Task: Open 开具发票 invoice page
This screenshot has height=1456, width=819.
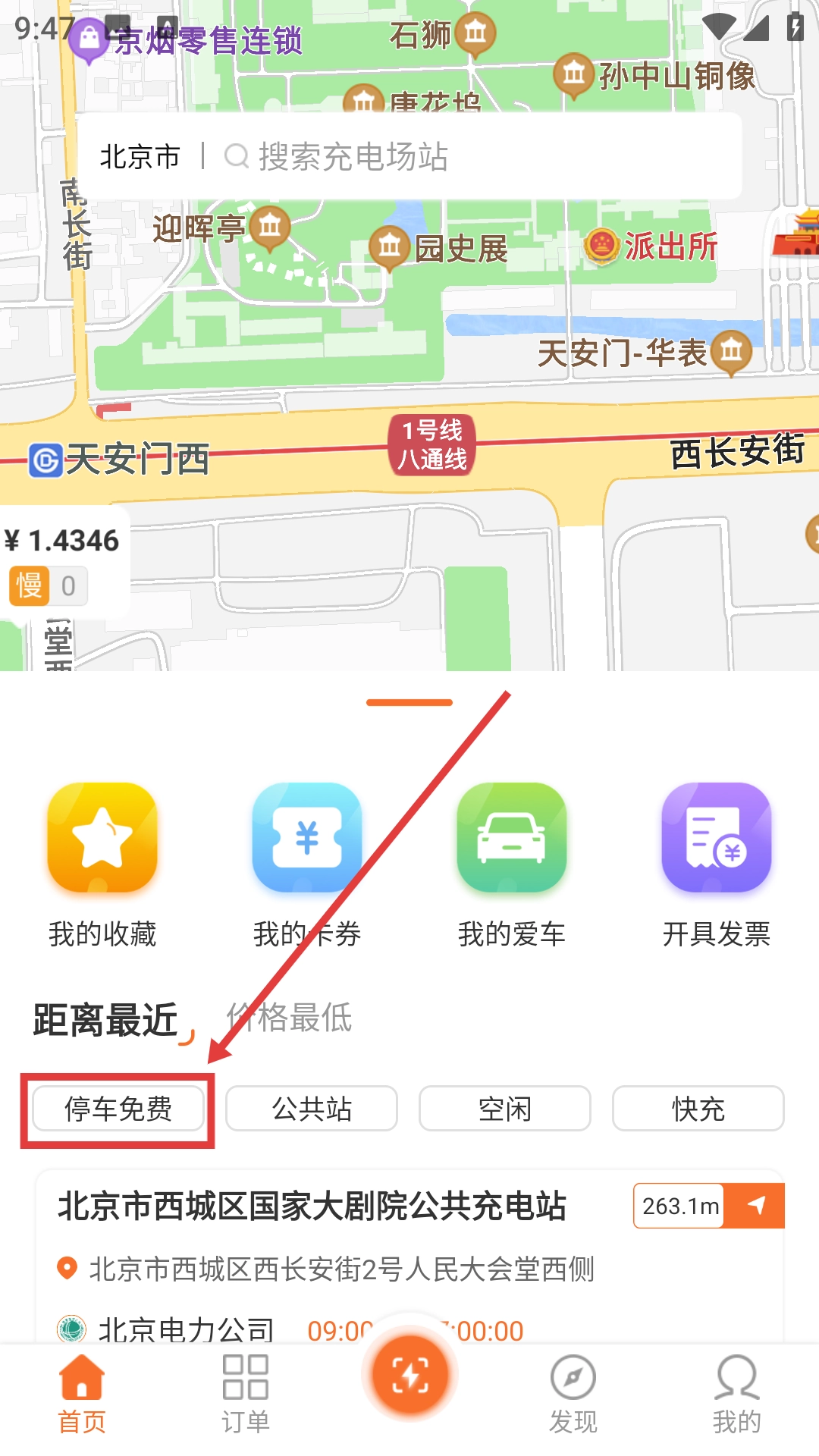Action: click(717, 864)
